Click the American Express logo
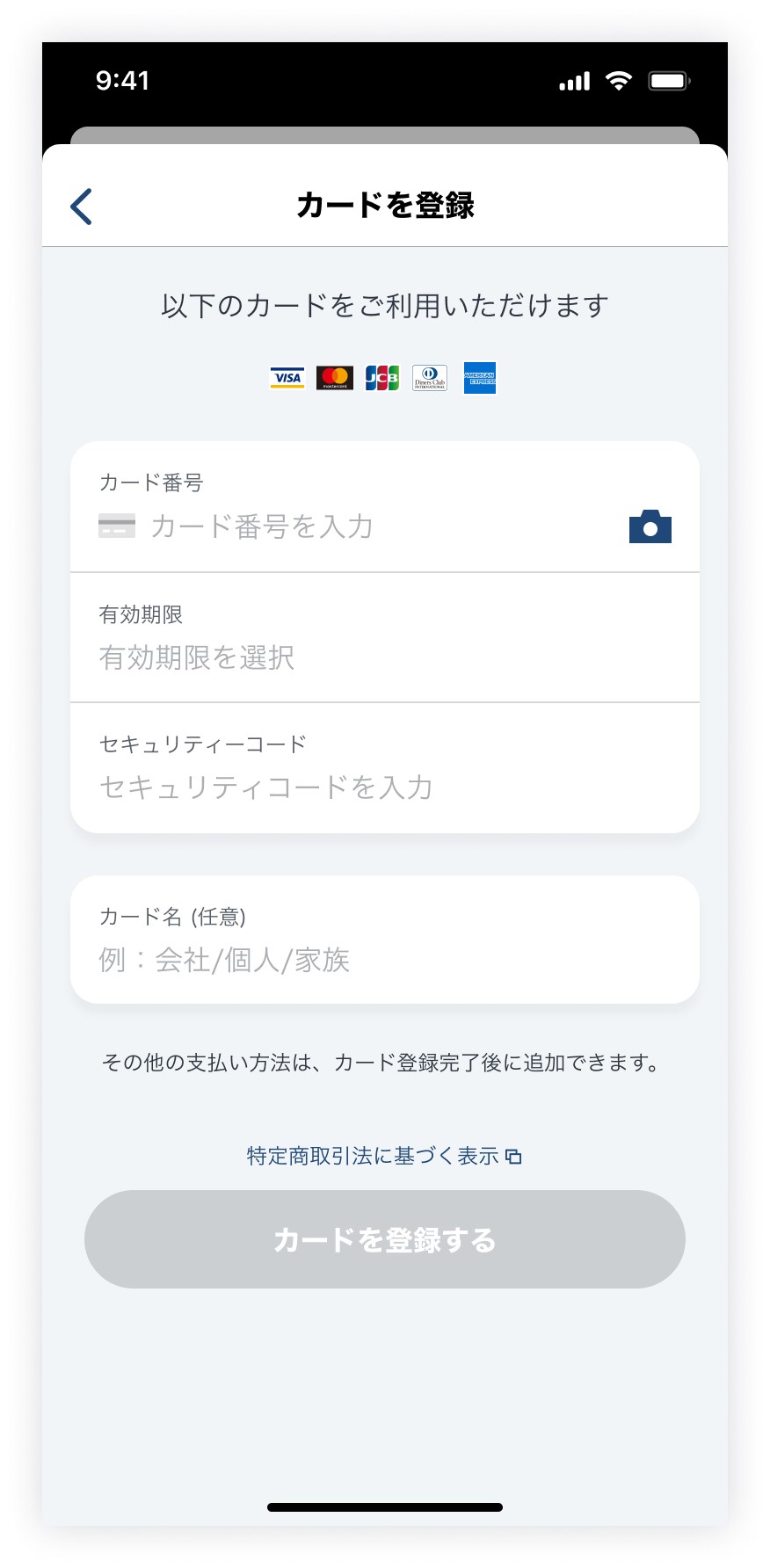Image resolution: width=770 pixels, height=1568 pixels. click(x=480, y=378)
